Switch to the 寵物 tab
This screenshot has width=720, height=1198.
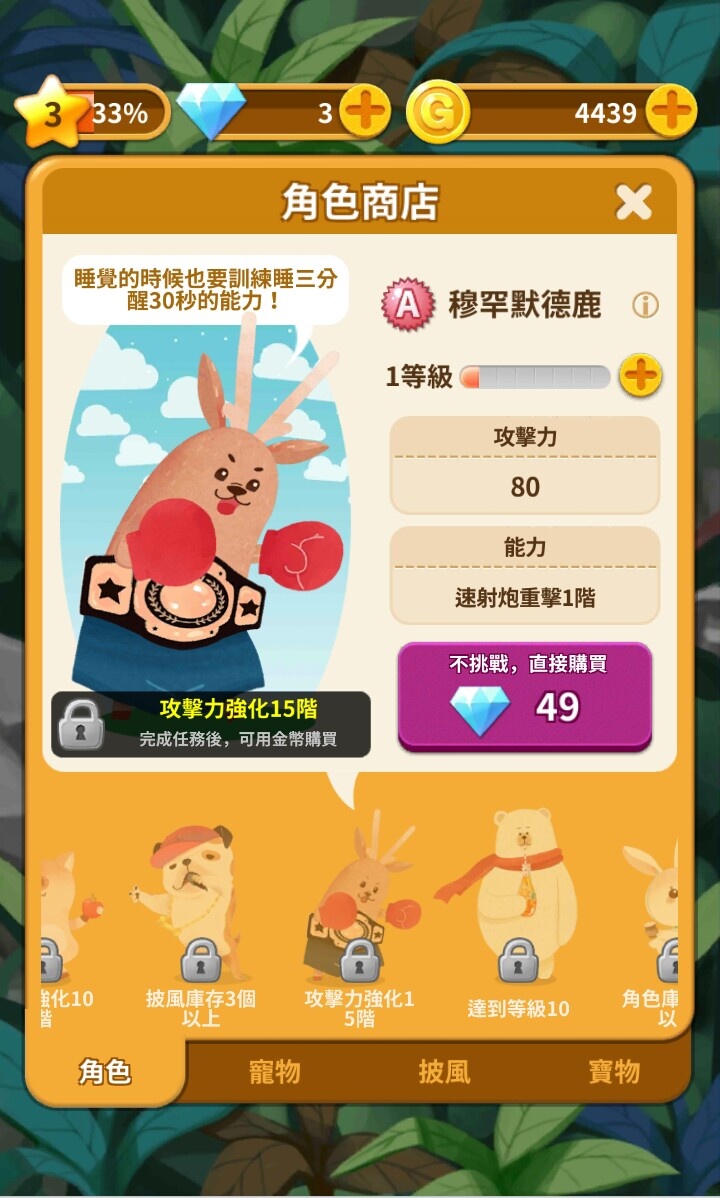point(274,1072)
